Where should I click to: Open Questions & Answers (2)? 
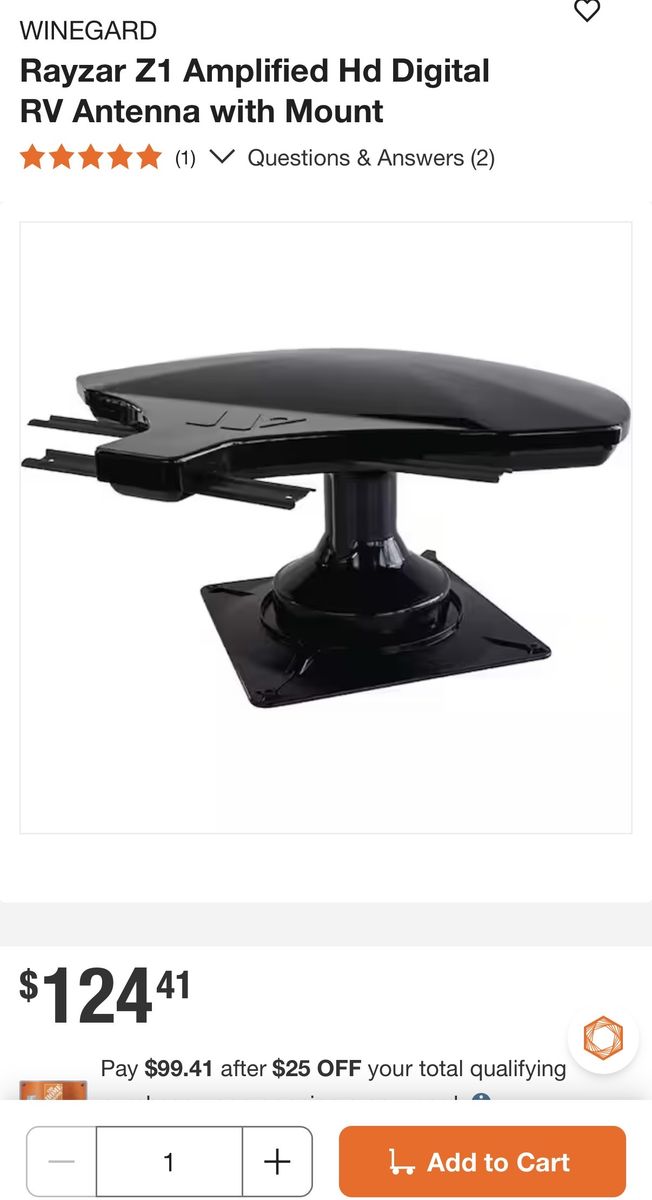pos(371,158)
